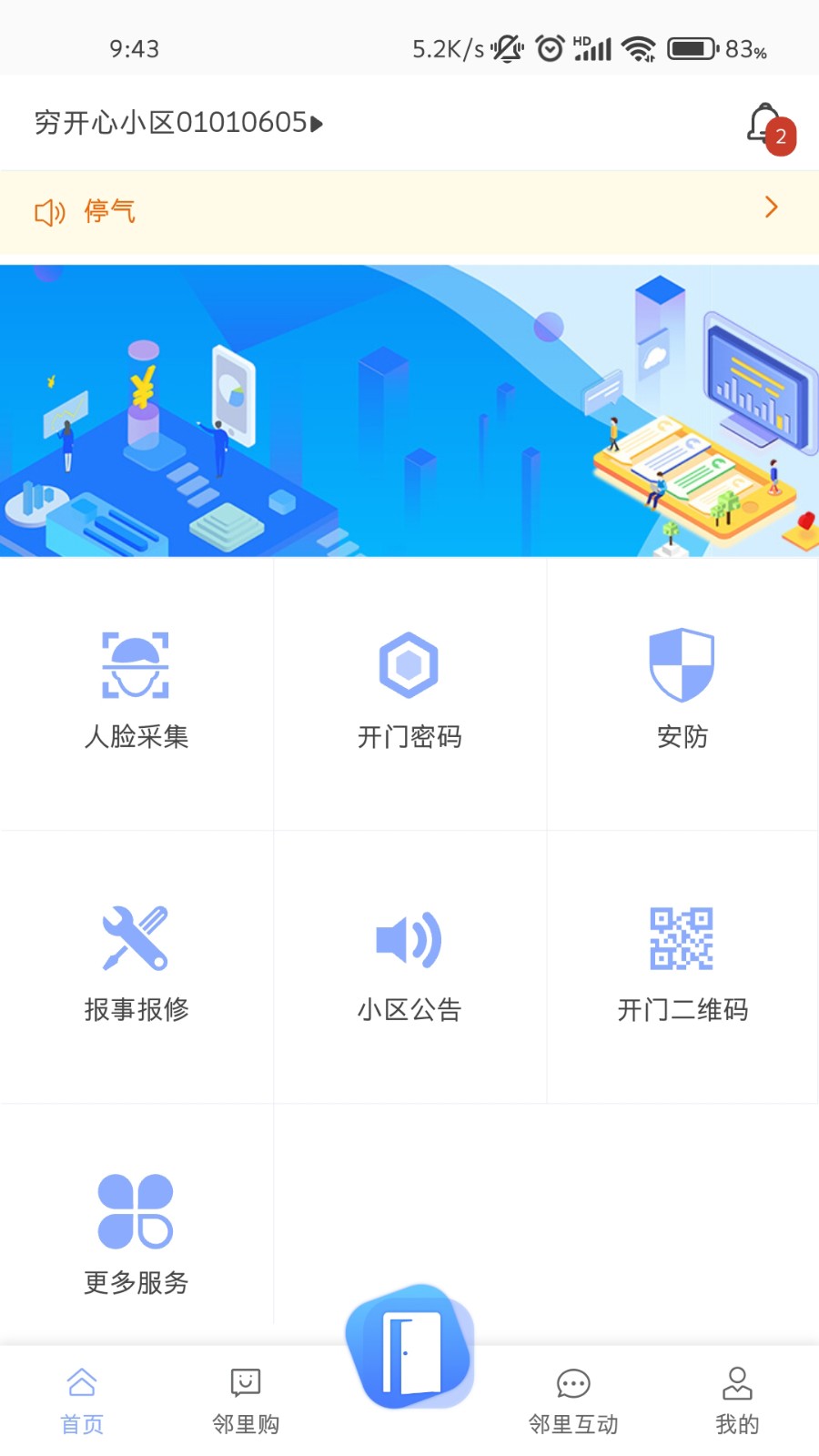Open the 开门密码 door password feature
The width and height of the screenshot is (819, 1456).
409,692
